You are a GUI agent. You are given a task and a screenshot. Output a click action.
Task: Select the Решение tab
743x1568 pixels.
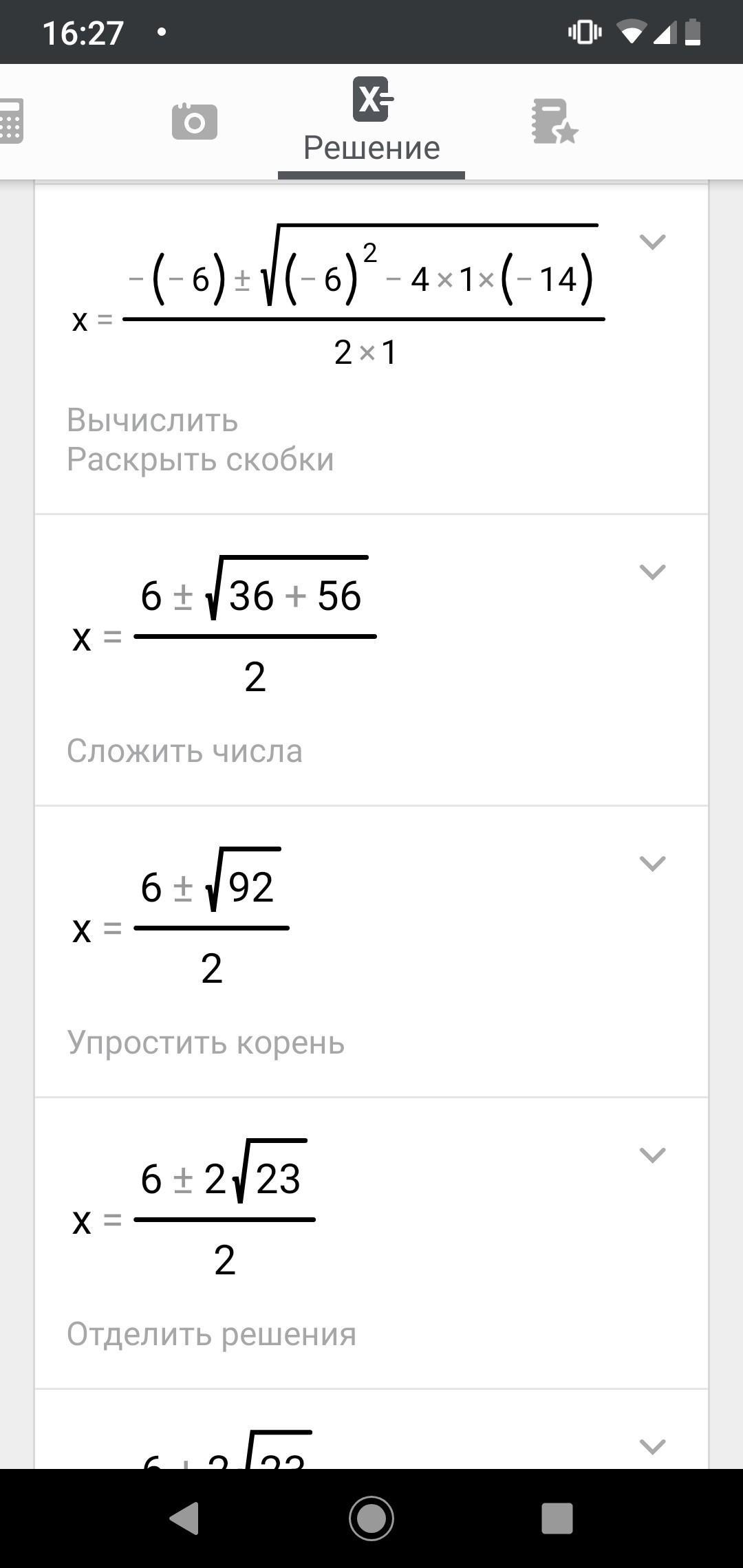pos(371,121)
